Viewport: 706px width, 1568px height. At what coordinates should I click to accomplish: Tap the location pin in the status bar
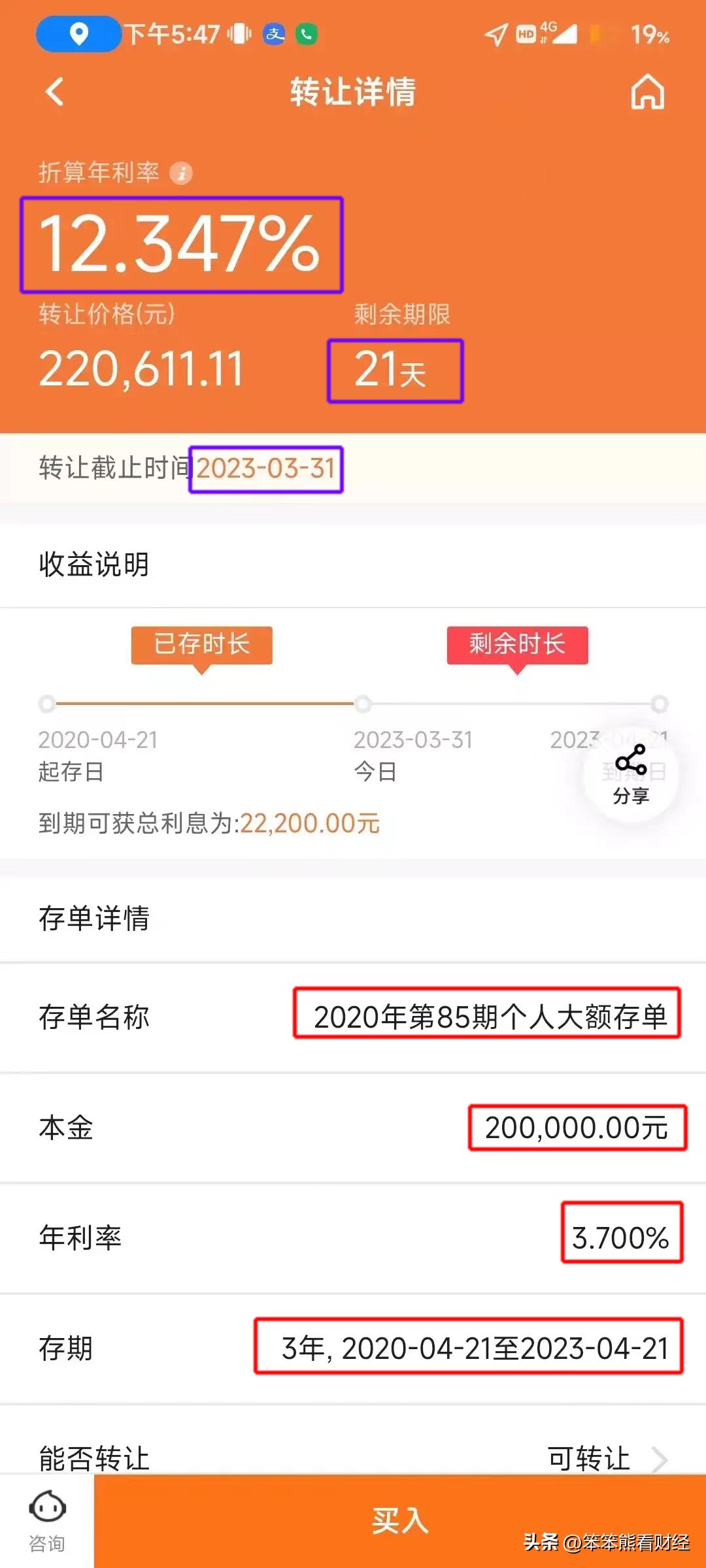(x=78, y=34)
